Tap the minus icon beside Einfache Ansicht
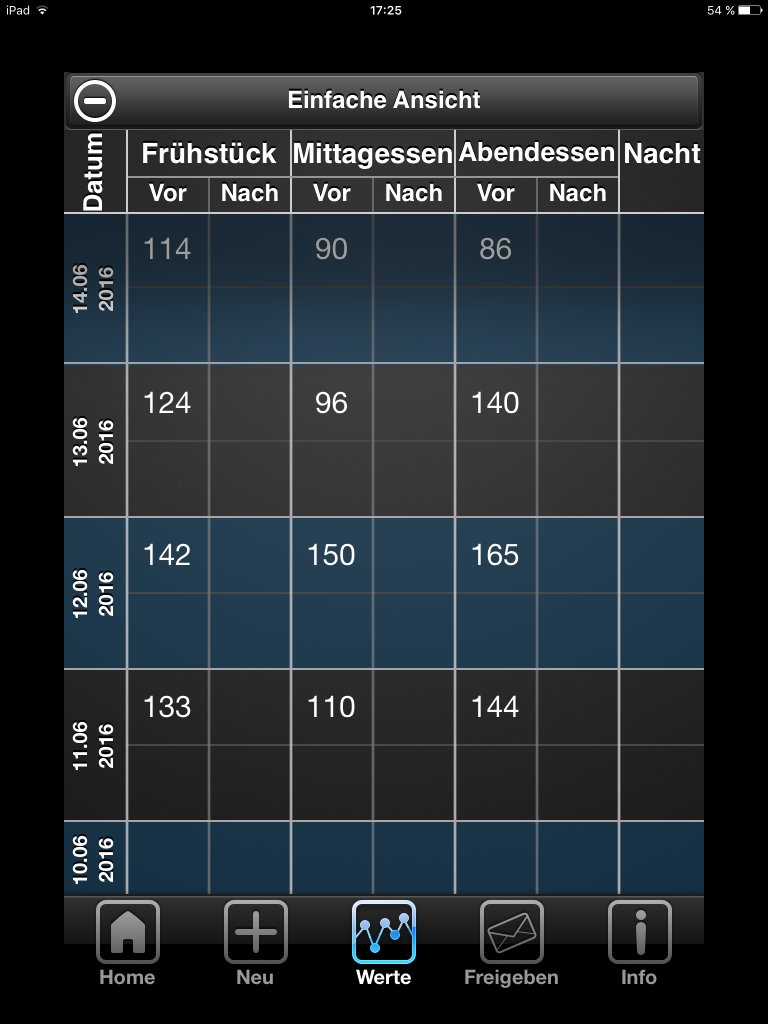Viewport: 768px width, 1024px height. coord(95,100)
